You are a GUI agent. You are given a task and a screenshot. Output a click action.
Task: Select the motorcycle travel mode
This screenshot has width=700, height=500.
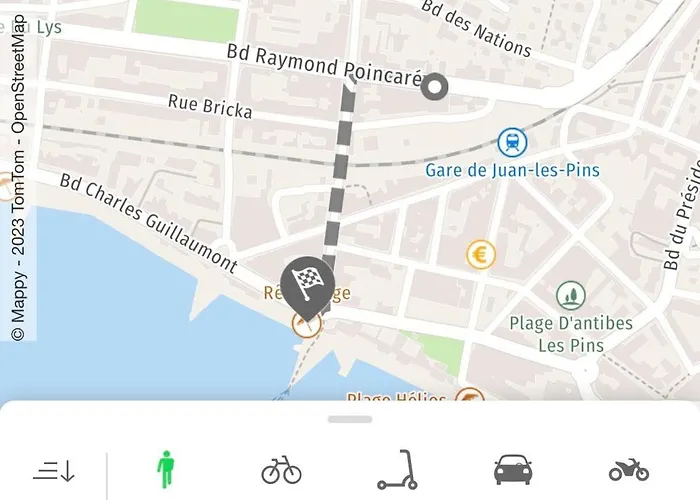(629, 469)
